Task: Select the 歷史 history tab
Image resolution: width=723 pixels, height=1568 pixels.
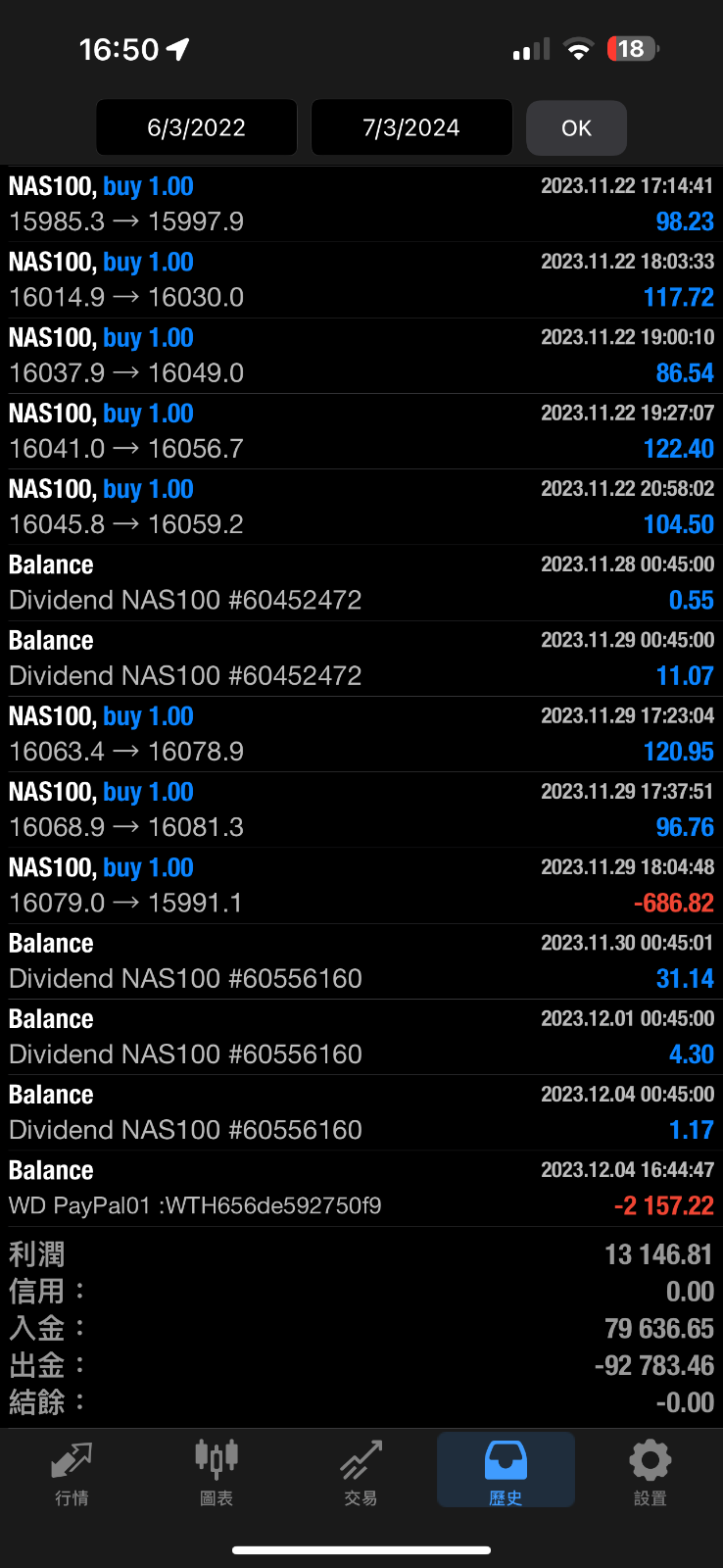Action: click(506, 1472)
